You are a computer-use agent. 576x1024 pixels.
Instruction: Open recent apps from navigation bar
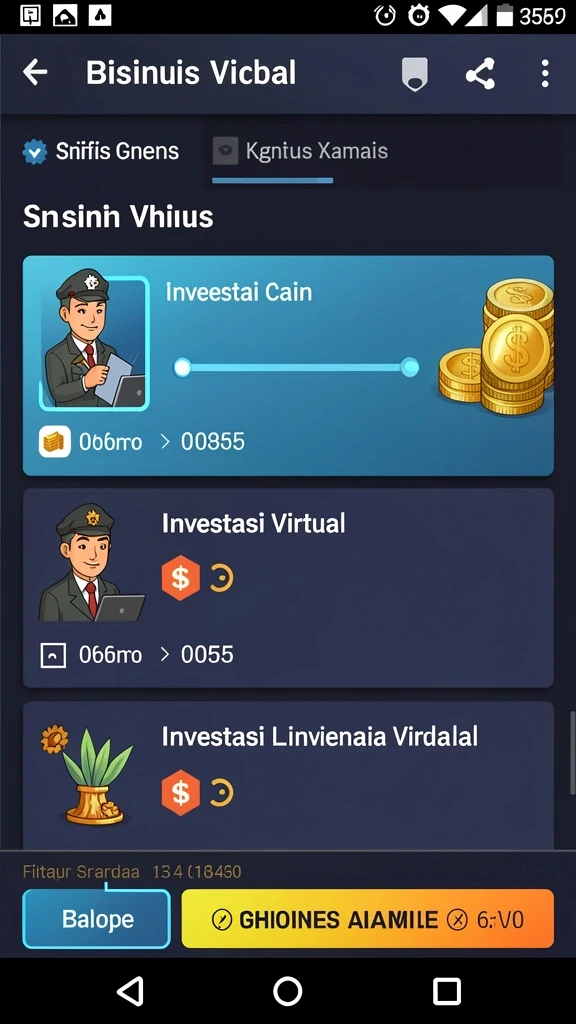pos(447,991)
